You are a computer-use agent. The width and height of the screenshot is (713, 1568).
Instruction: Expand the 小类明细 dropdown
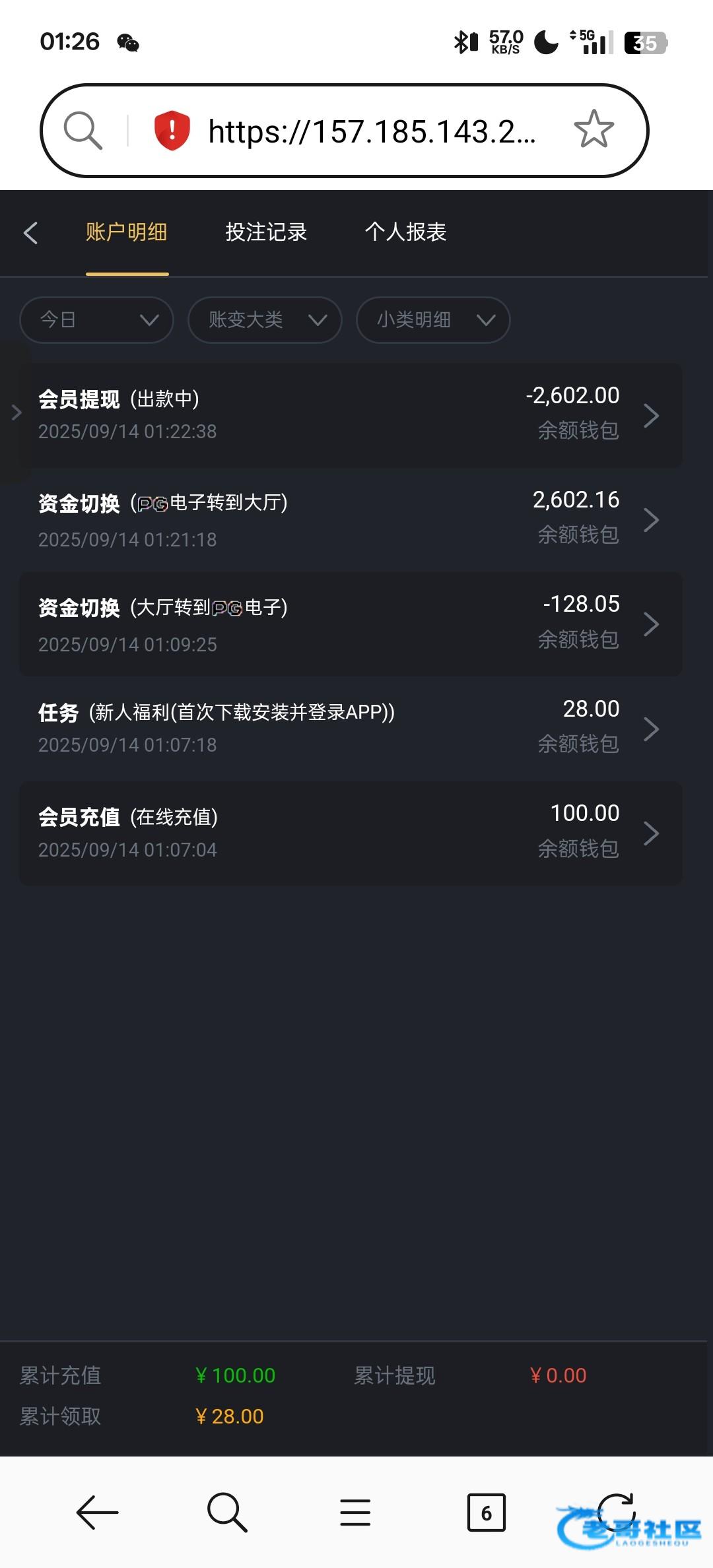tap(433, 320)
